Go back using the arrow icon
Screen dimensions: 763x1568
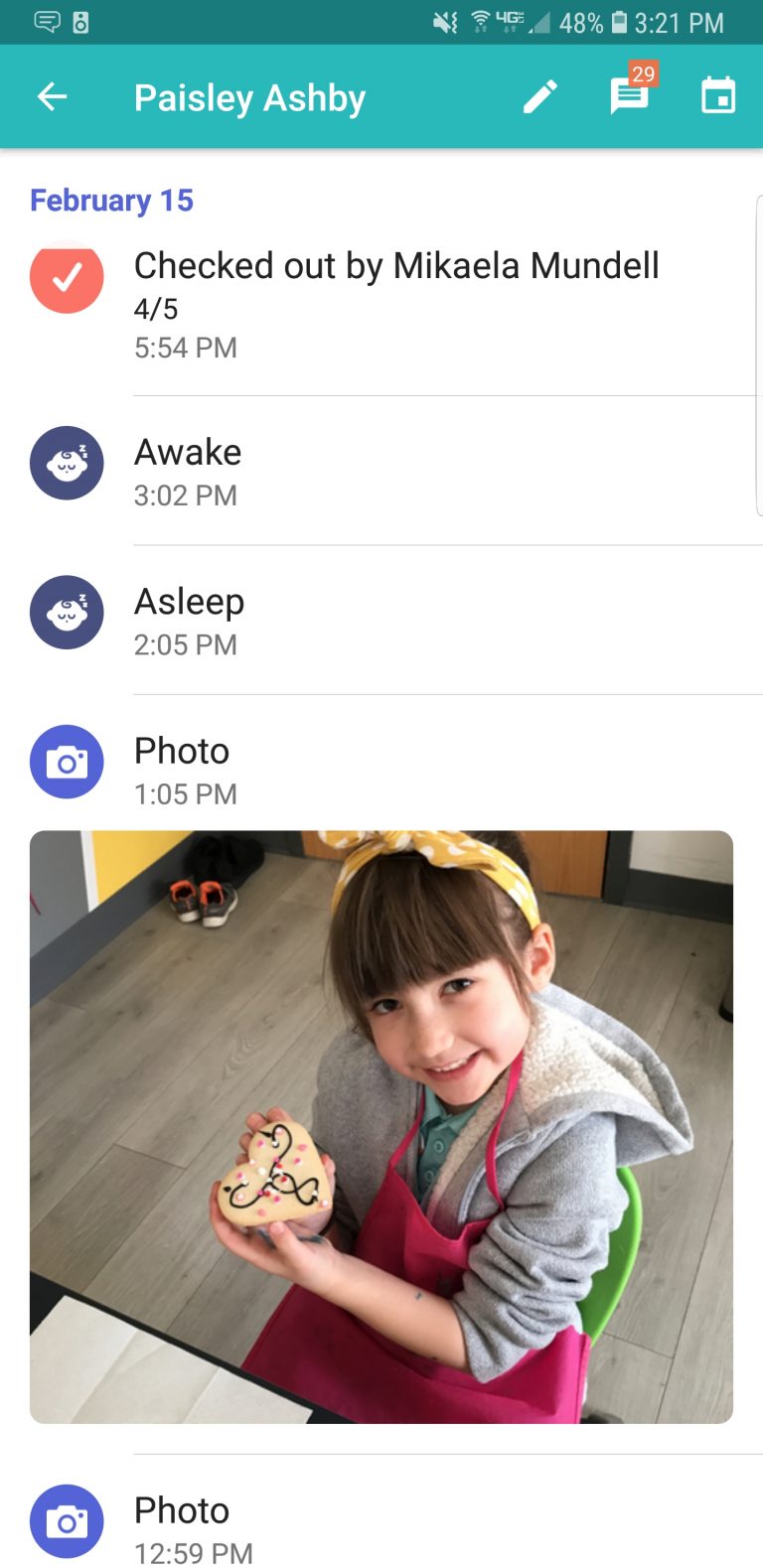tap(52, 97)
